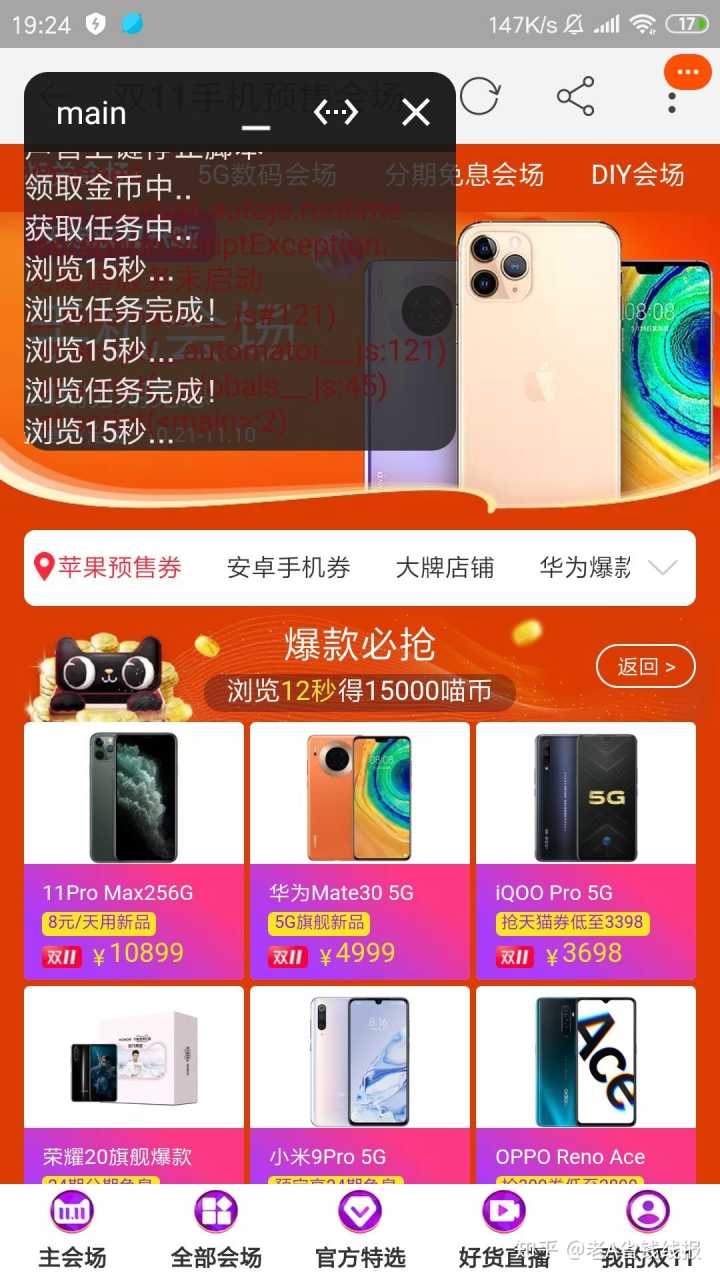
Task: Refresh the page
Action: (480, 97)
